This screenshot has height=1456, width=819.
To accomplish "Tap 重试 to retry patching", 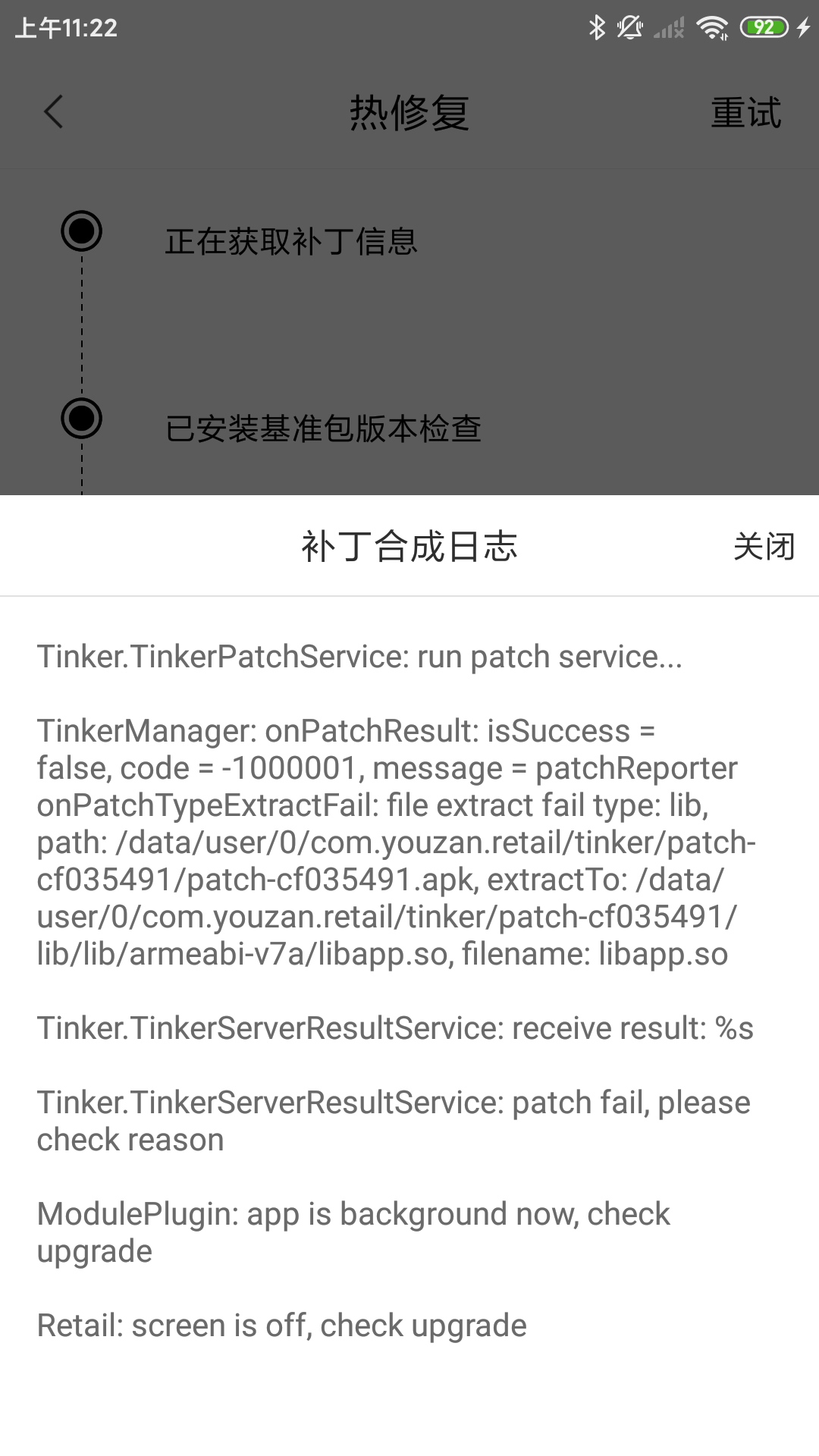I will [745, 114].
